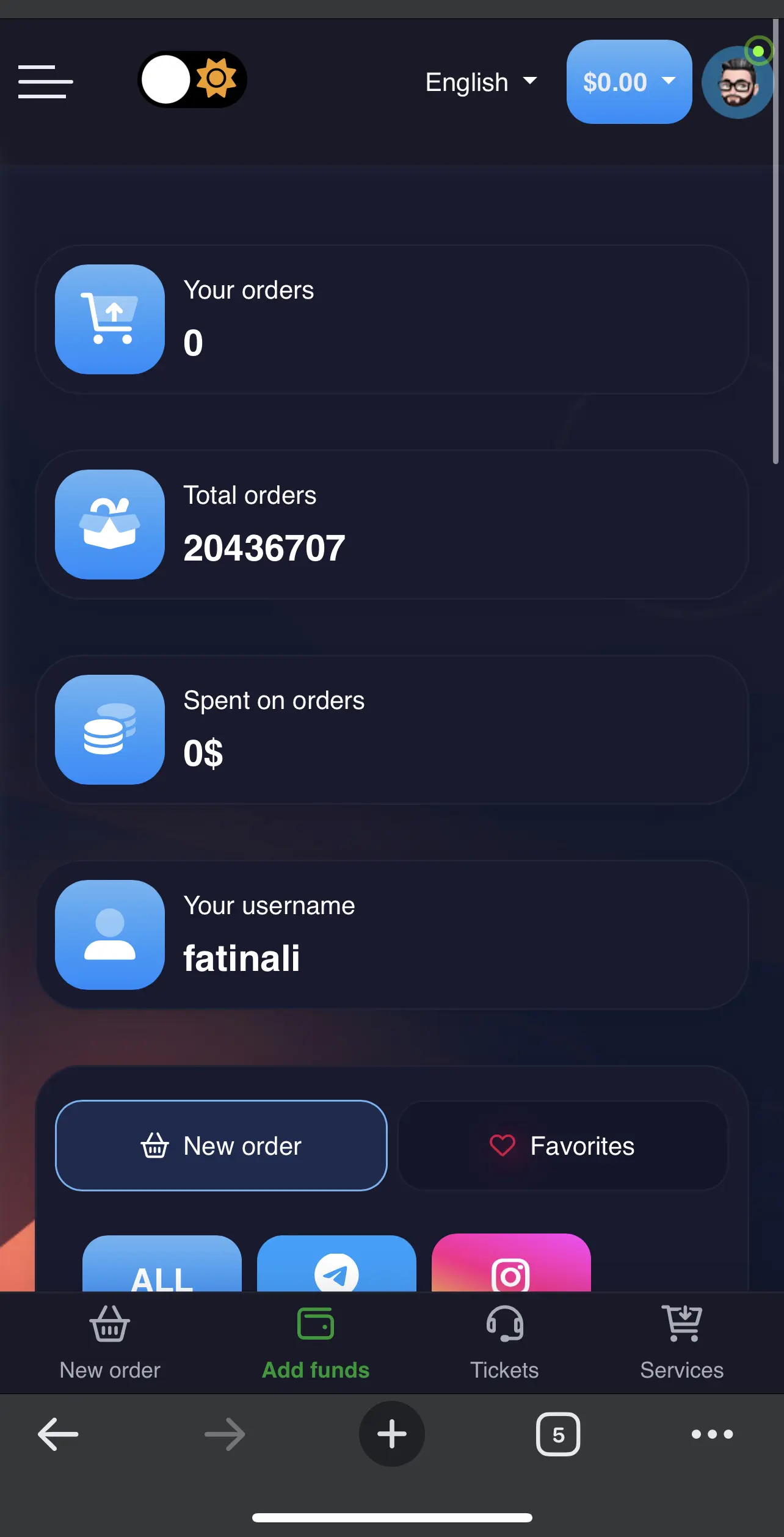Choose the Telegram category tile
Viewport: 784px width, 1537px height.
point(336,1263)
